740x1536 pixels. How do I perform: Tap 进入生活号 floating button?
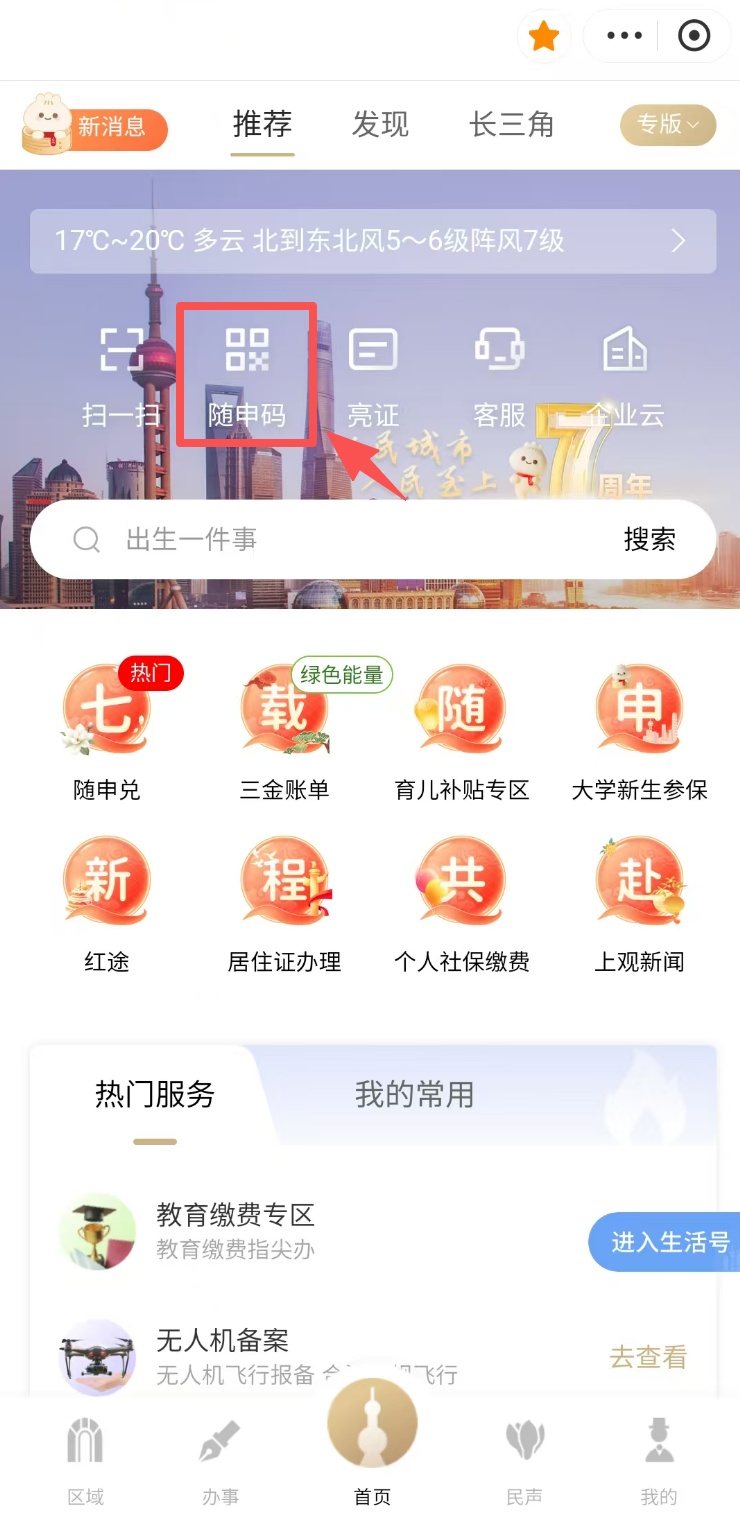click(x=668, y=1242)
